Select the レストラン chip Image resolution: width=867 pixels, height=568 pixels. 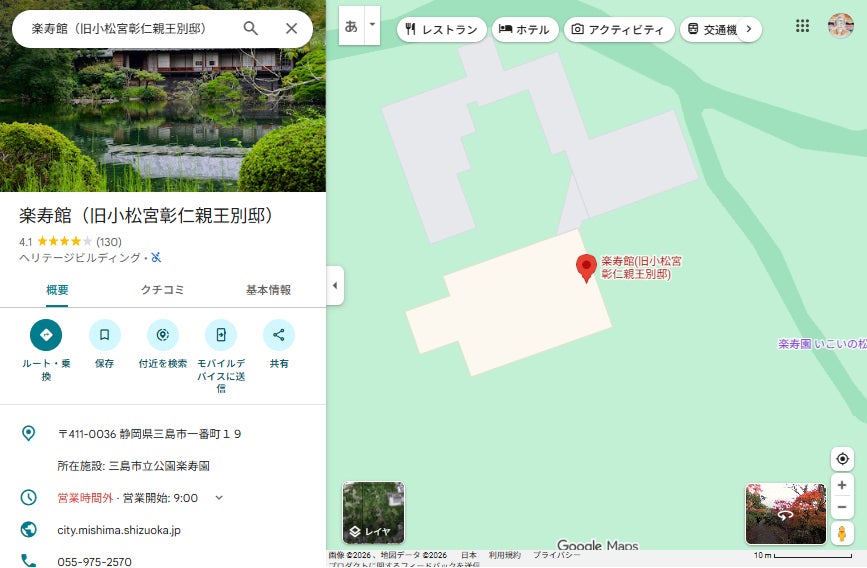click(x=442, y=29)
